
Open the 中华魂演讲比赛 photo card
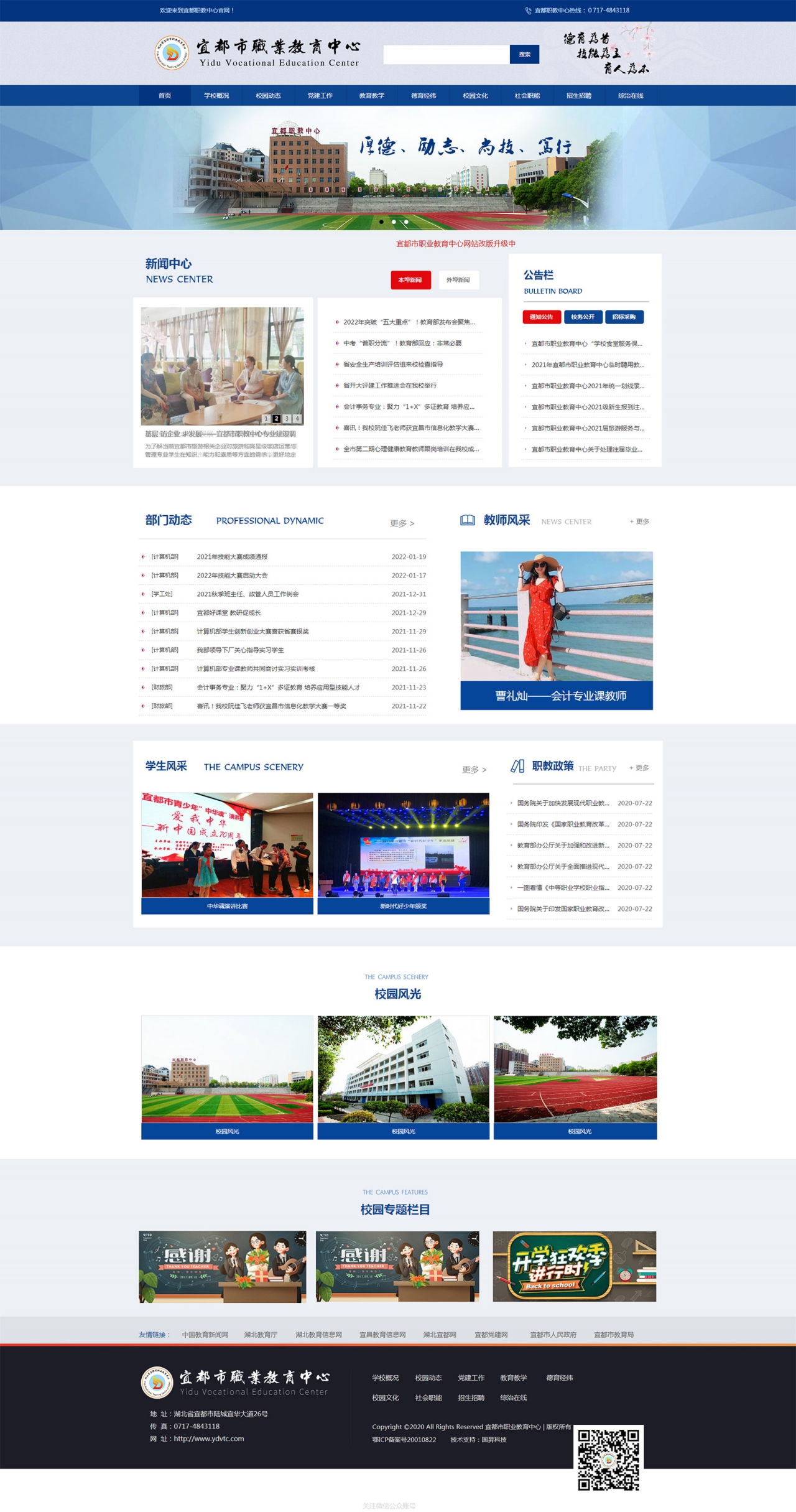(x=227, y=852)
